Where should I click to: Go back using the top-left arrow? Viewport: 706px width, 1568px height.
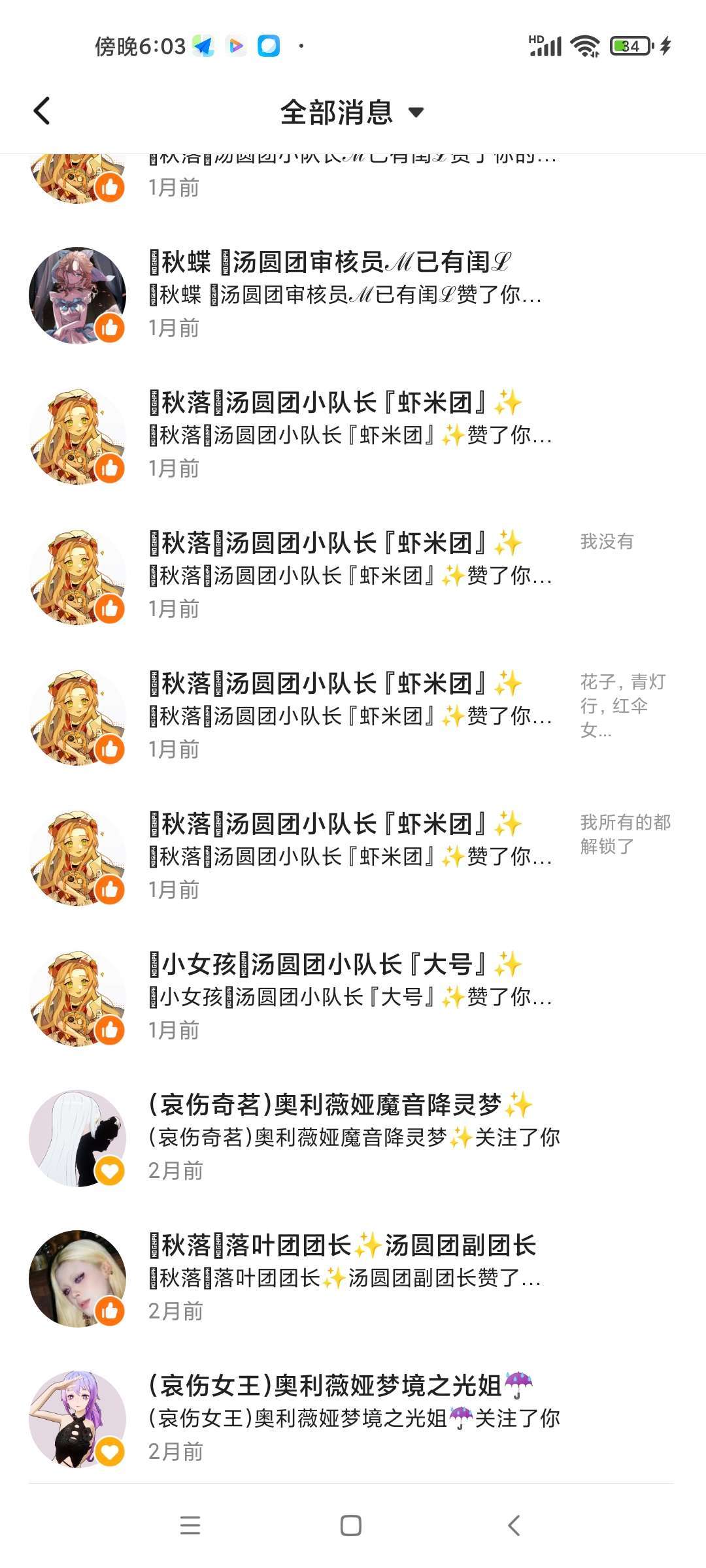tap(42, 111)
